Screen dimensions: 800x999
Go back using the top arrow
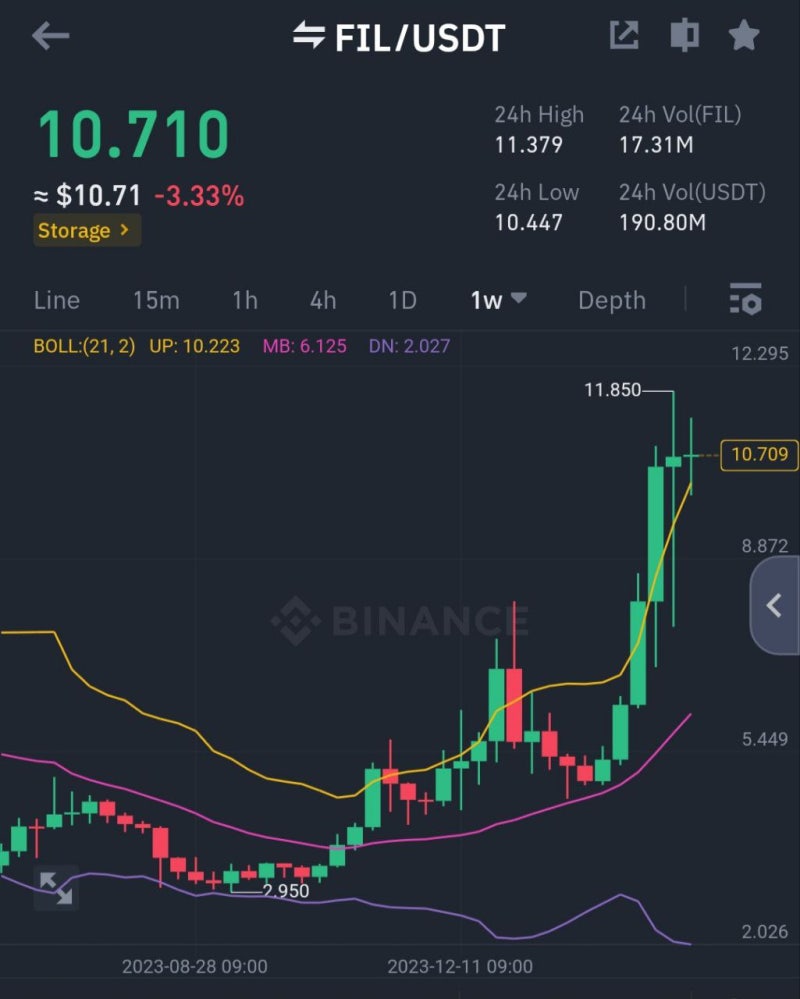click(50, 37)
